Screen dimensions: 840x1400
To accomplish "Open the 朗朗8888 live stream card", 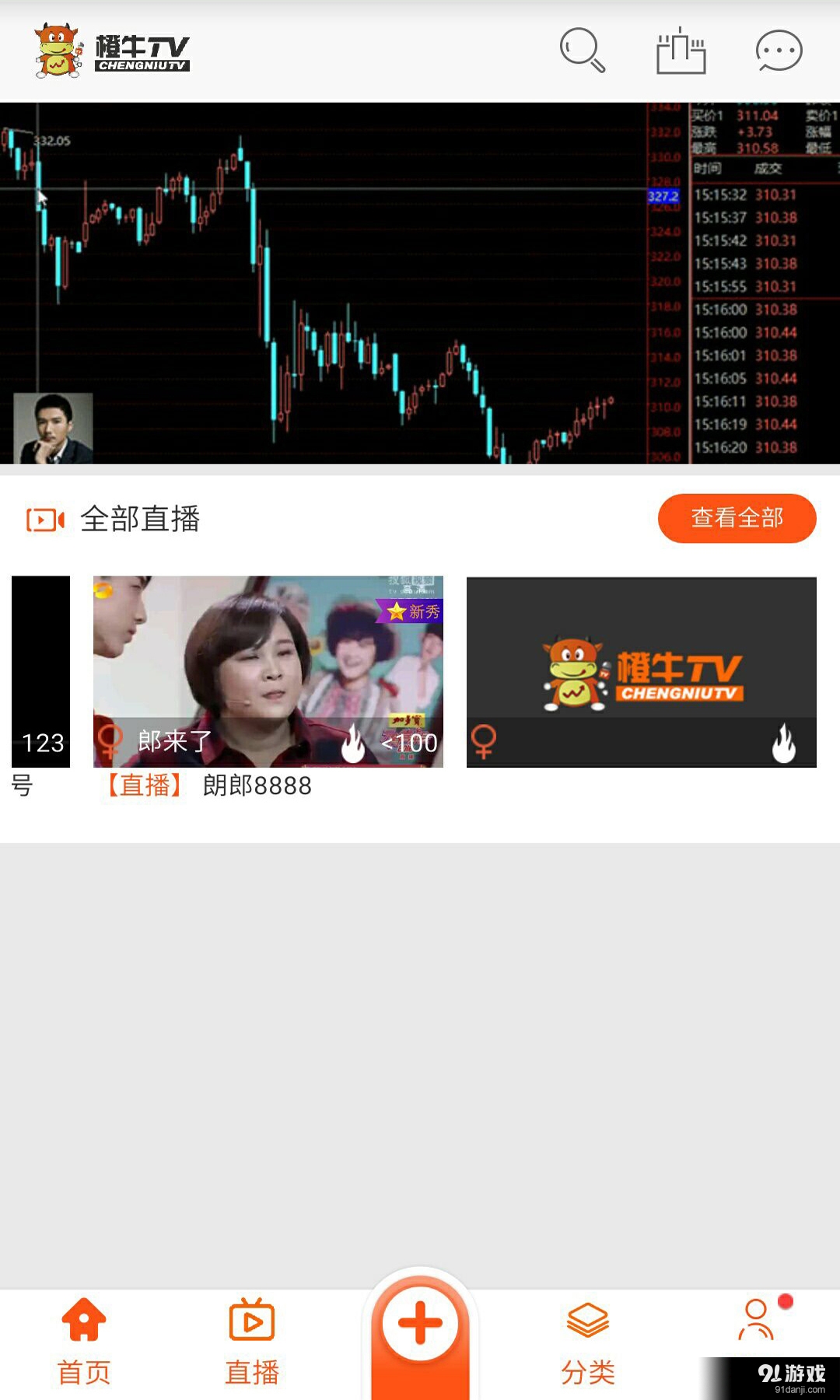I will click(268, 672).
